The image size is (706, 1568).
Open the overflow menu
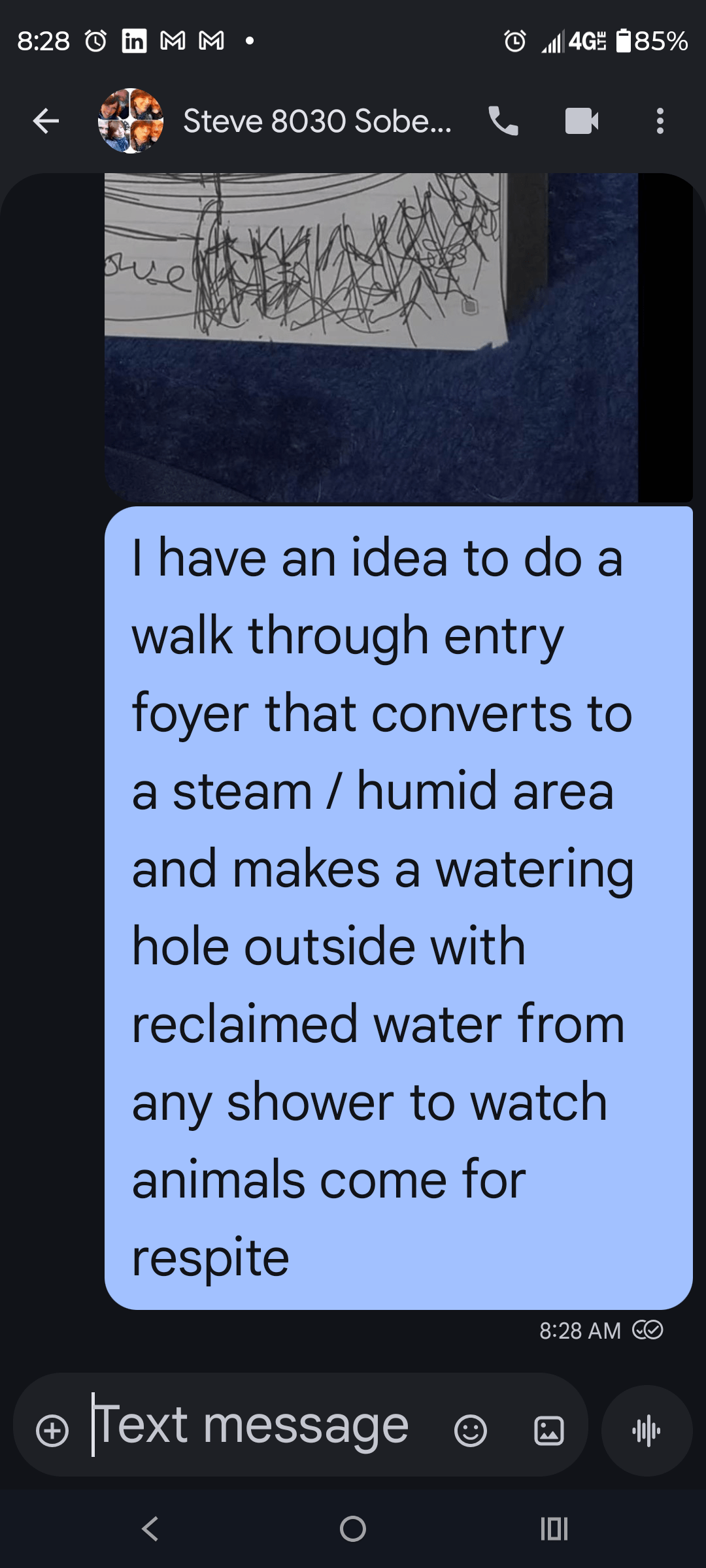tap(660, 121)
